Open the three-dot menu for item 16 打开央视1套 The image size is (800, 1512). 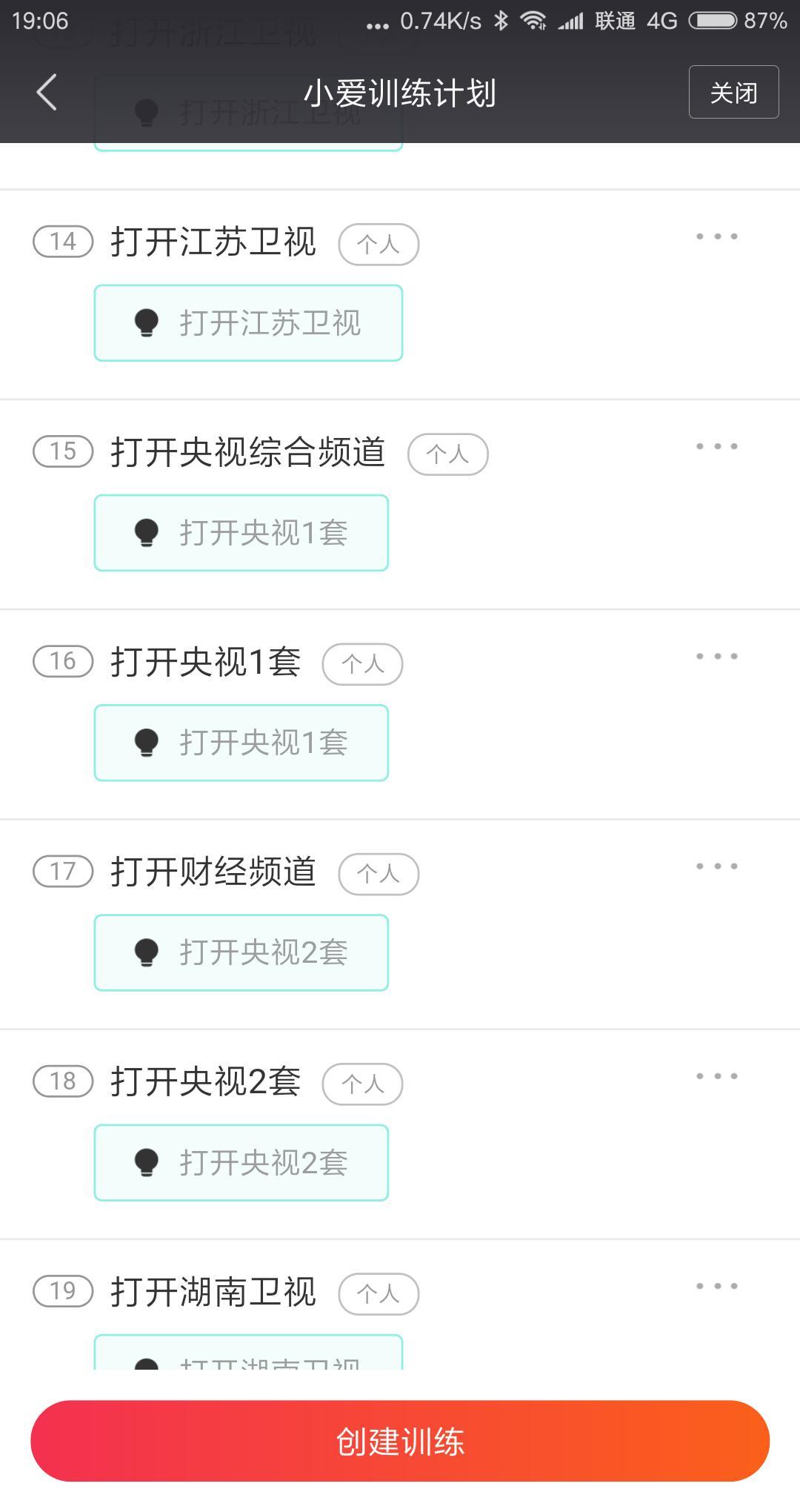(x=717, y=655)
